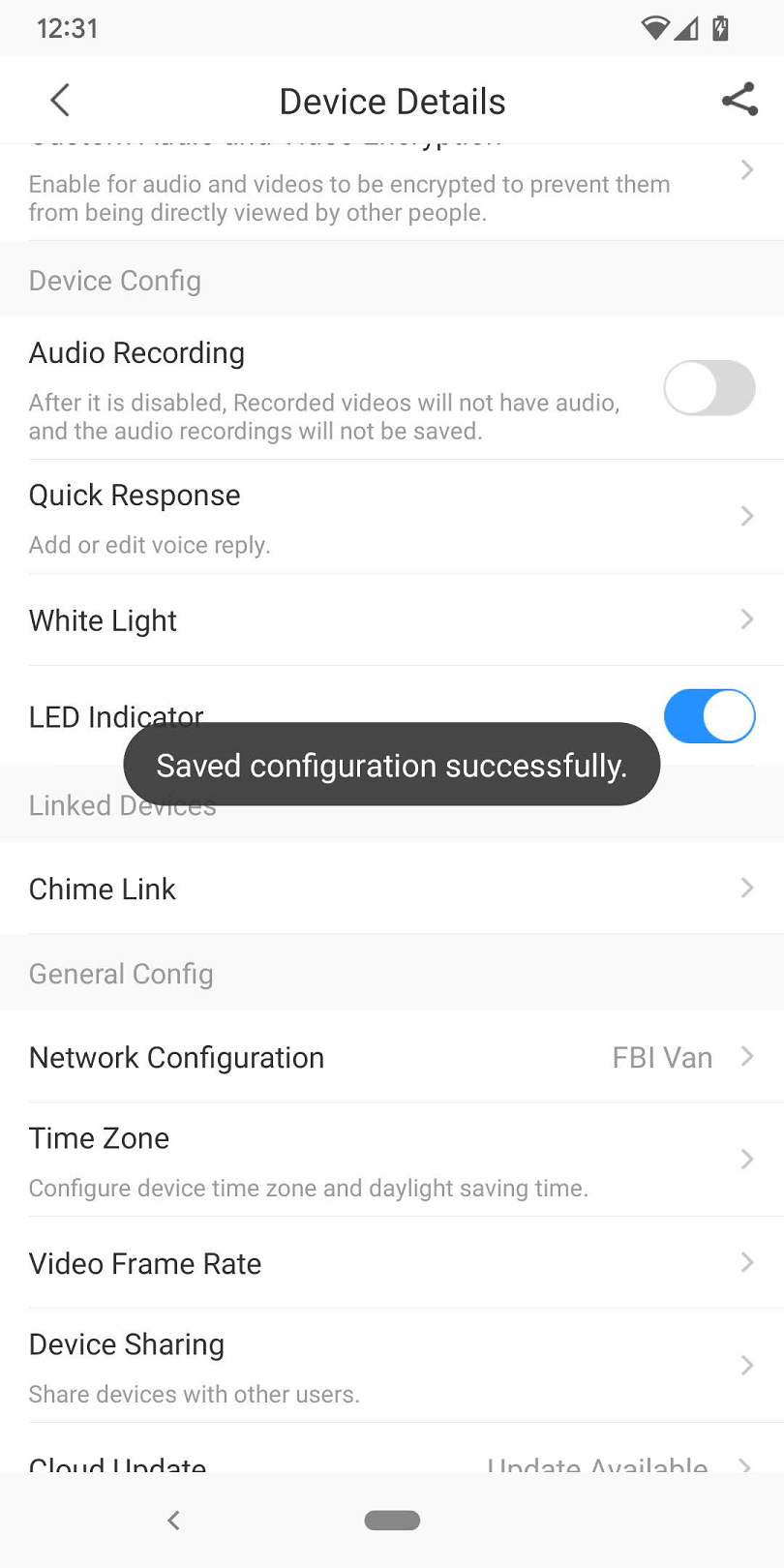This screenshot has height=1568, width=784.
Task: Open Video Frame Rate
Action: click(x=391, y=1263)
